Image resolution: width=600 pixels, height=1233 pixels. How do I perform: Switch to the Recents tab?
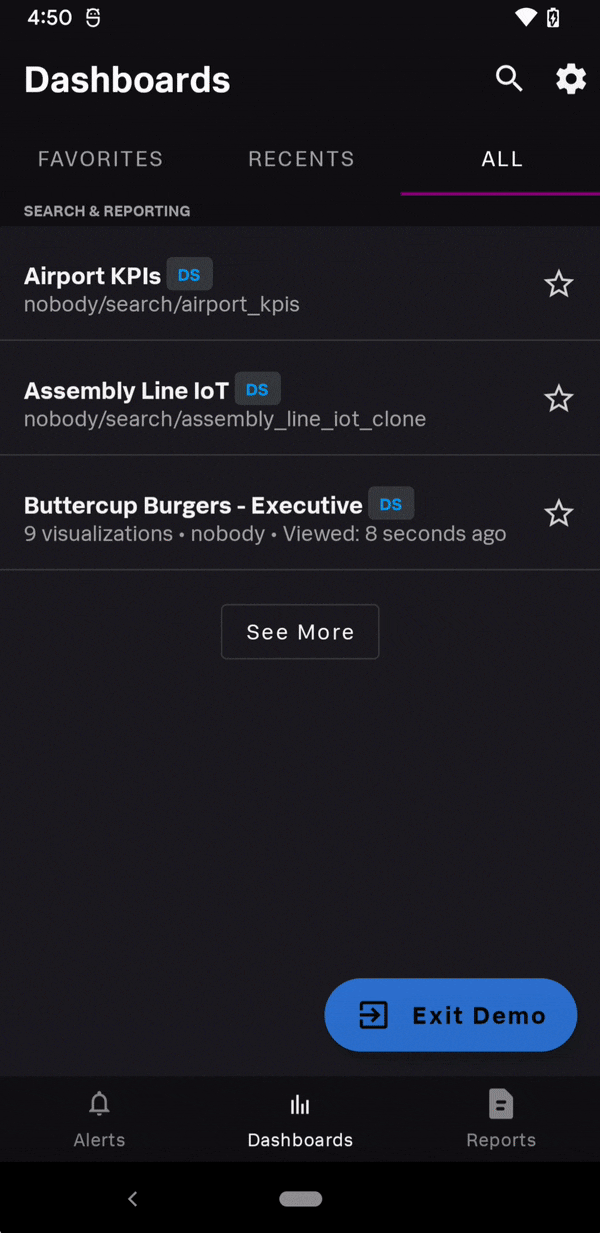pyautogui.click(x=301, y=159)
